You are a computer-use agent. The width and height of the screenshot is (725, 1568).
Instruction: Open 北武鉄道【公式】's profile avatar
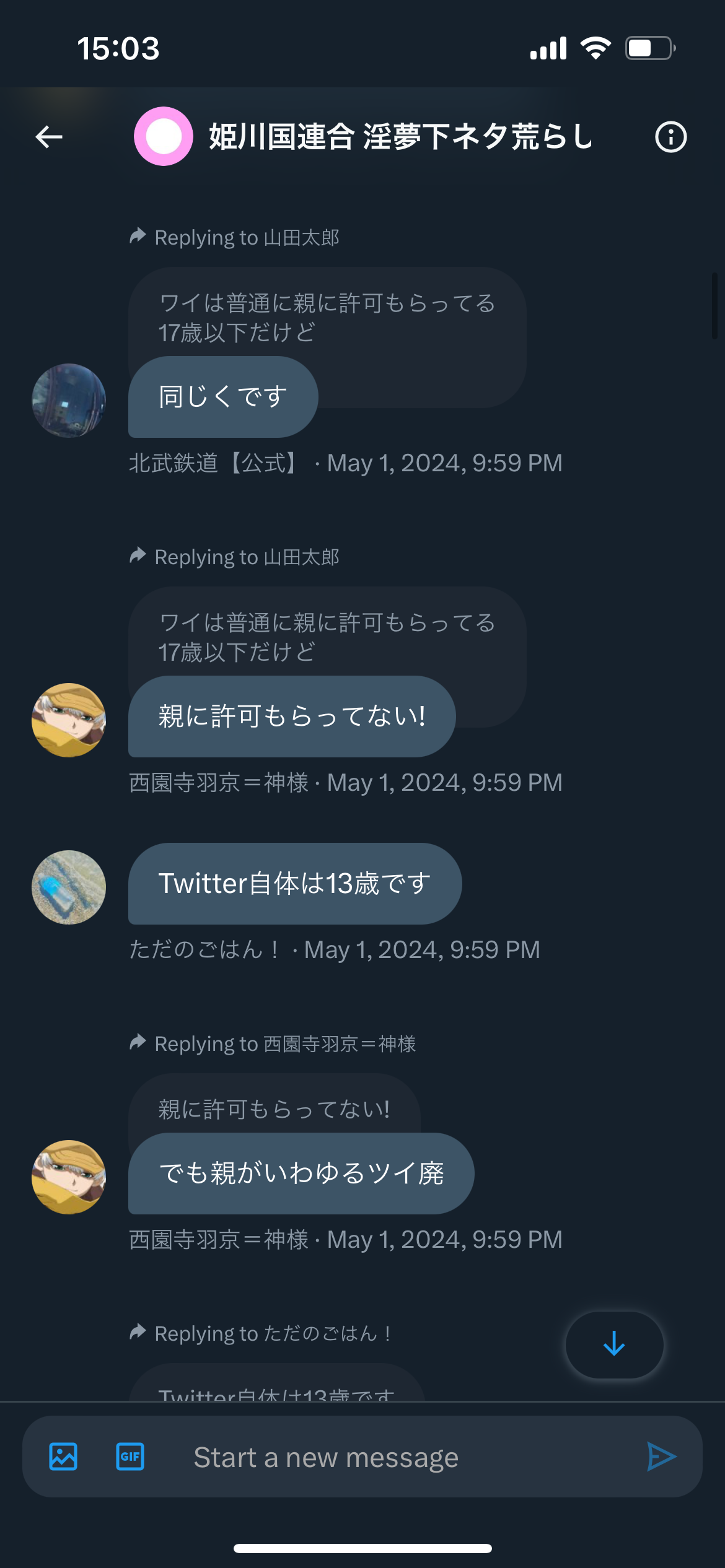[69, 401]
